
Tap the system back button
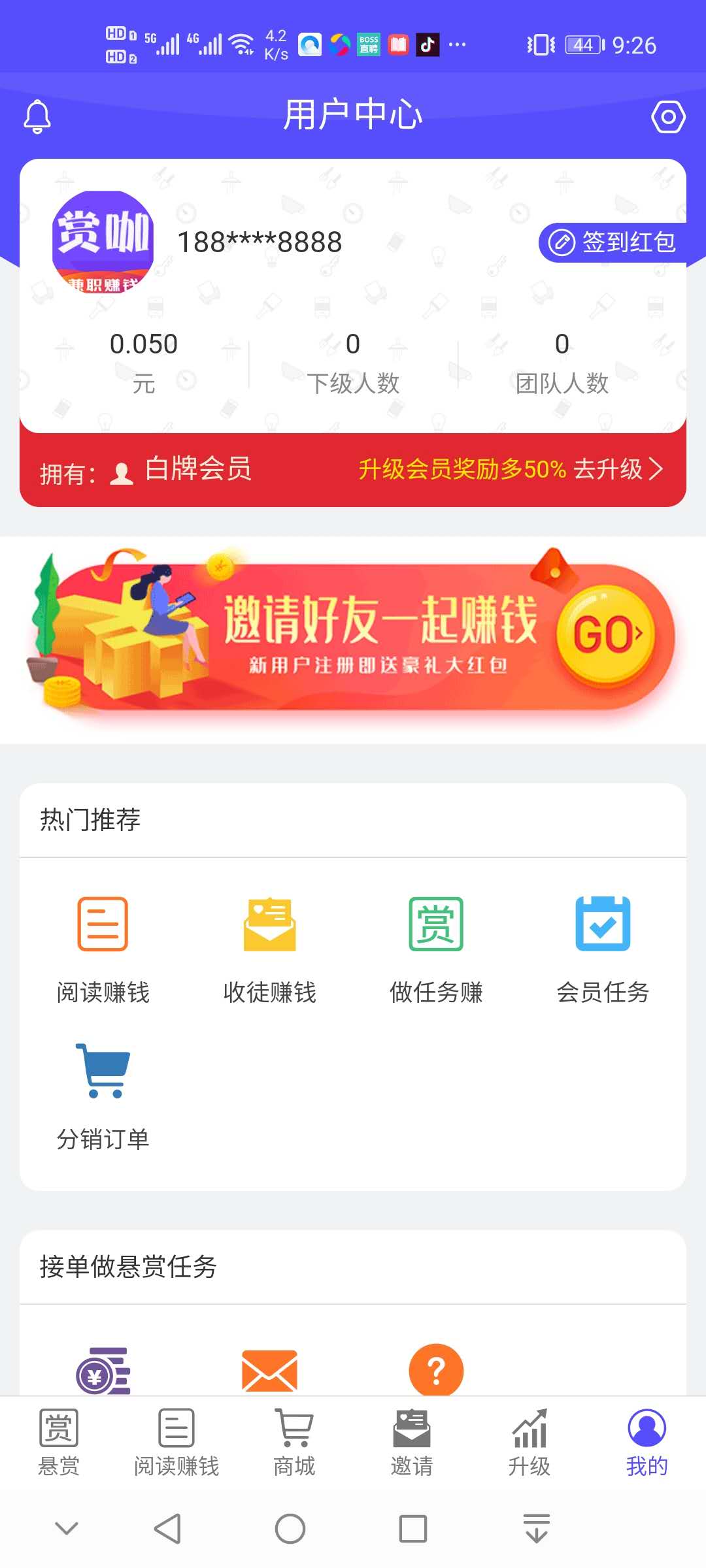(x=167, y=1529)
